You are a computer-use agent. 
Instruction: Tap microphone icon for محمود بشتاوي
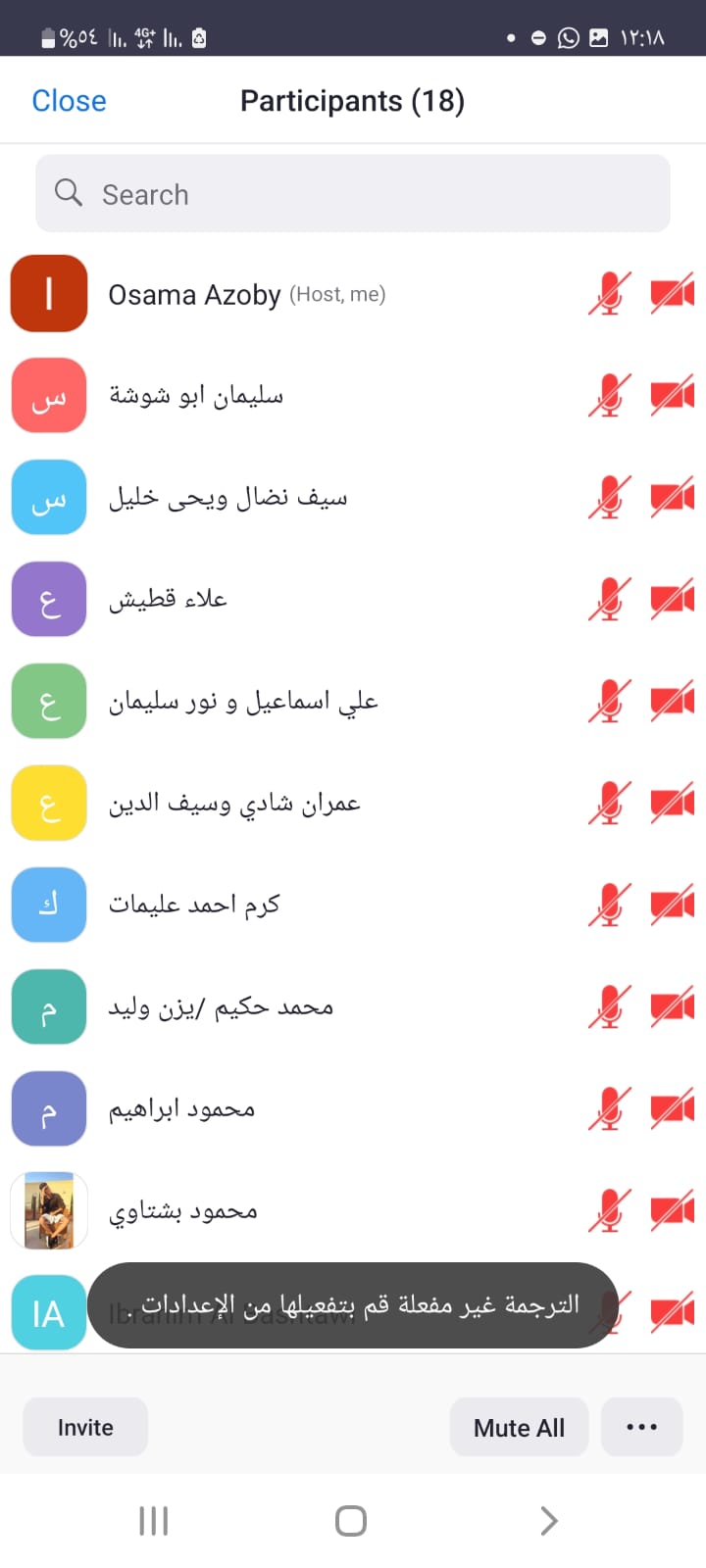(609, 1211)
